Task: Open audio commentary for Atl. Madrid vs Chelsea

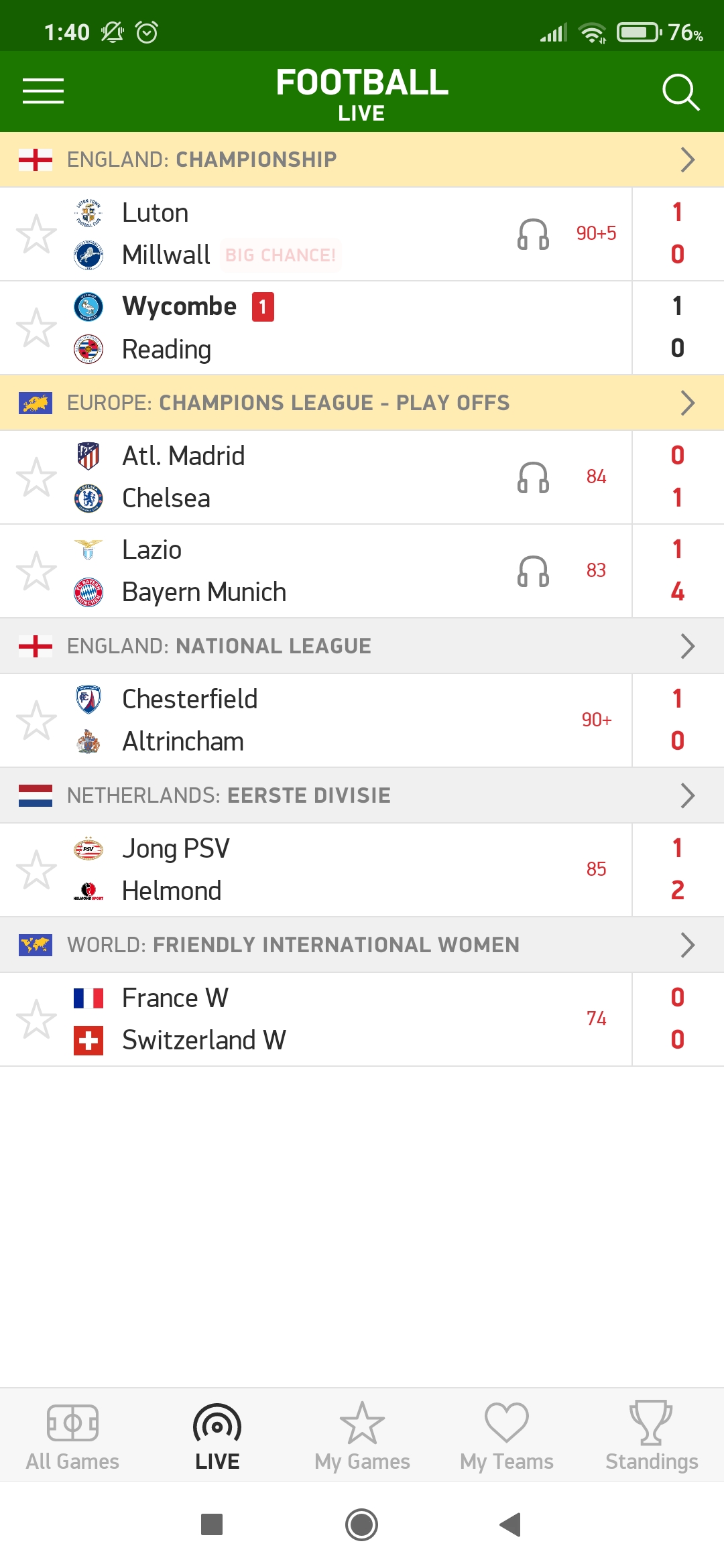Action: click(532, 476)
